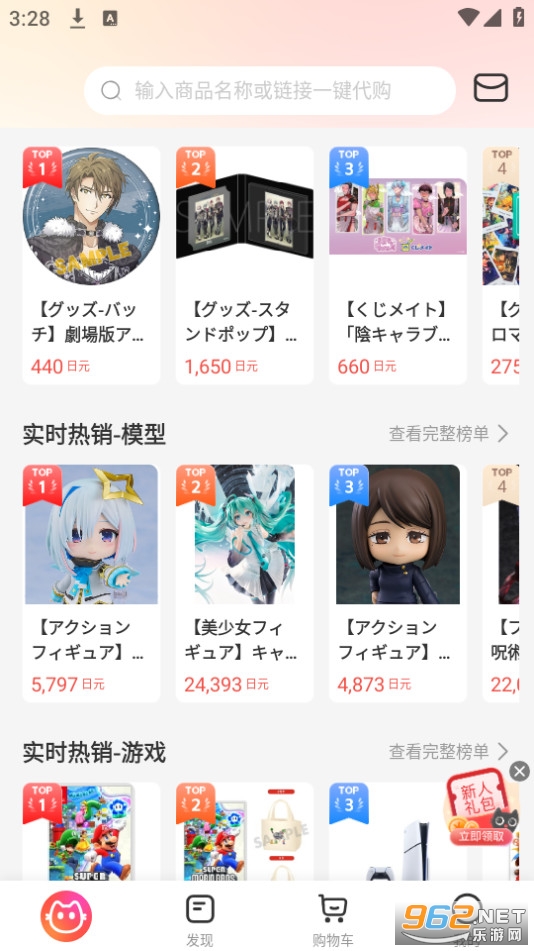Tap the product search box
The height and width of the screenshot is (951, 534).
pos(269,90)
